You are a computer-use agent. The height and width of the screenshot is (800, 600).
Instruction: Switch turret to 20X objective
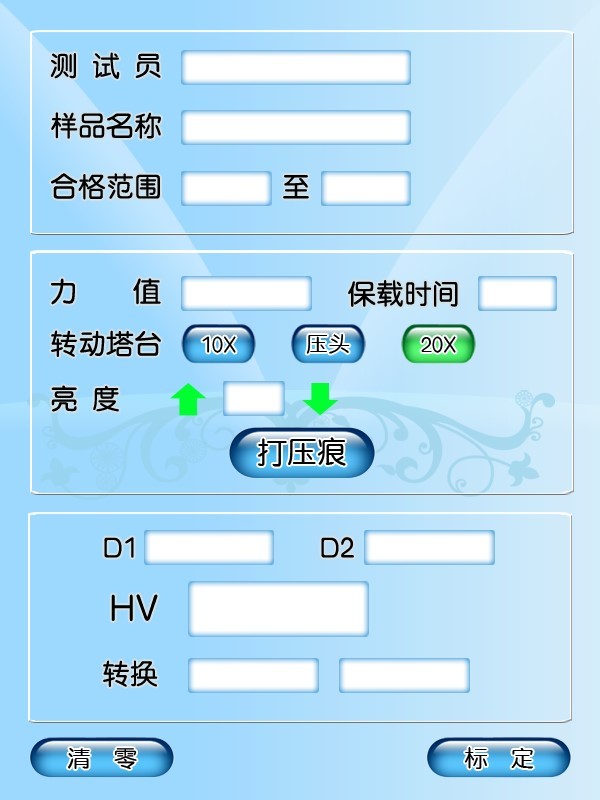click(438, 345)
